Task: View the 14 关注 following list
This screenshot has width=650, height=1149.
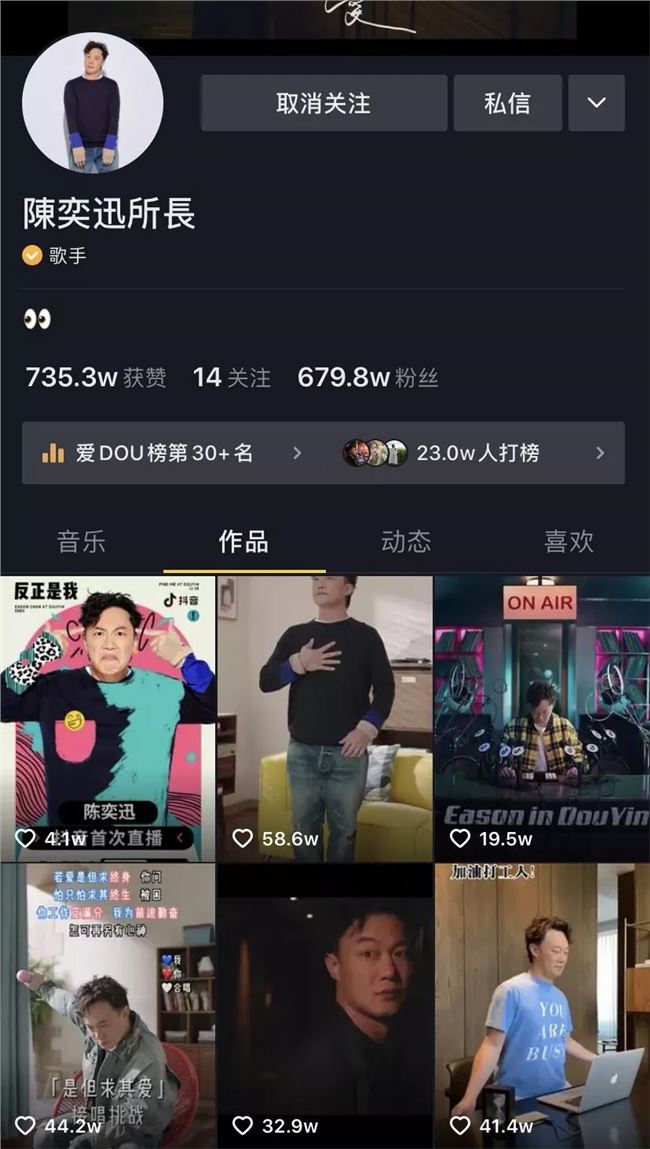Action: coord(231,377)
